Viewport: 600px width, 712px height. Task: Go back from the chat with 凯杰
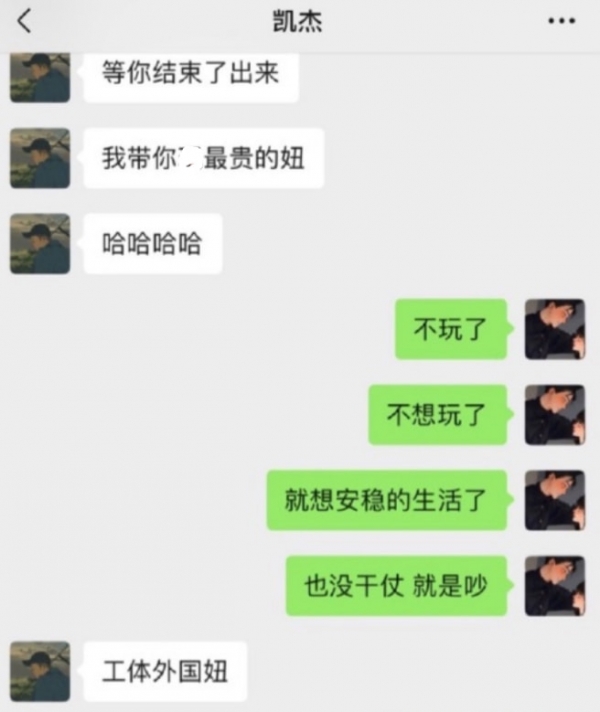pos(24,20)
